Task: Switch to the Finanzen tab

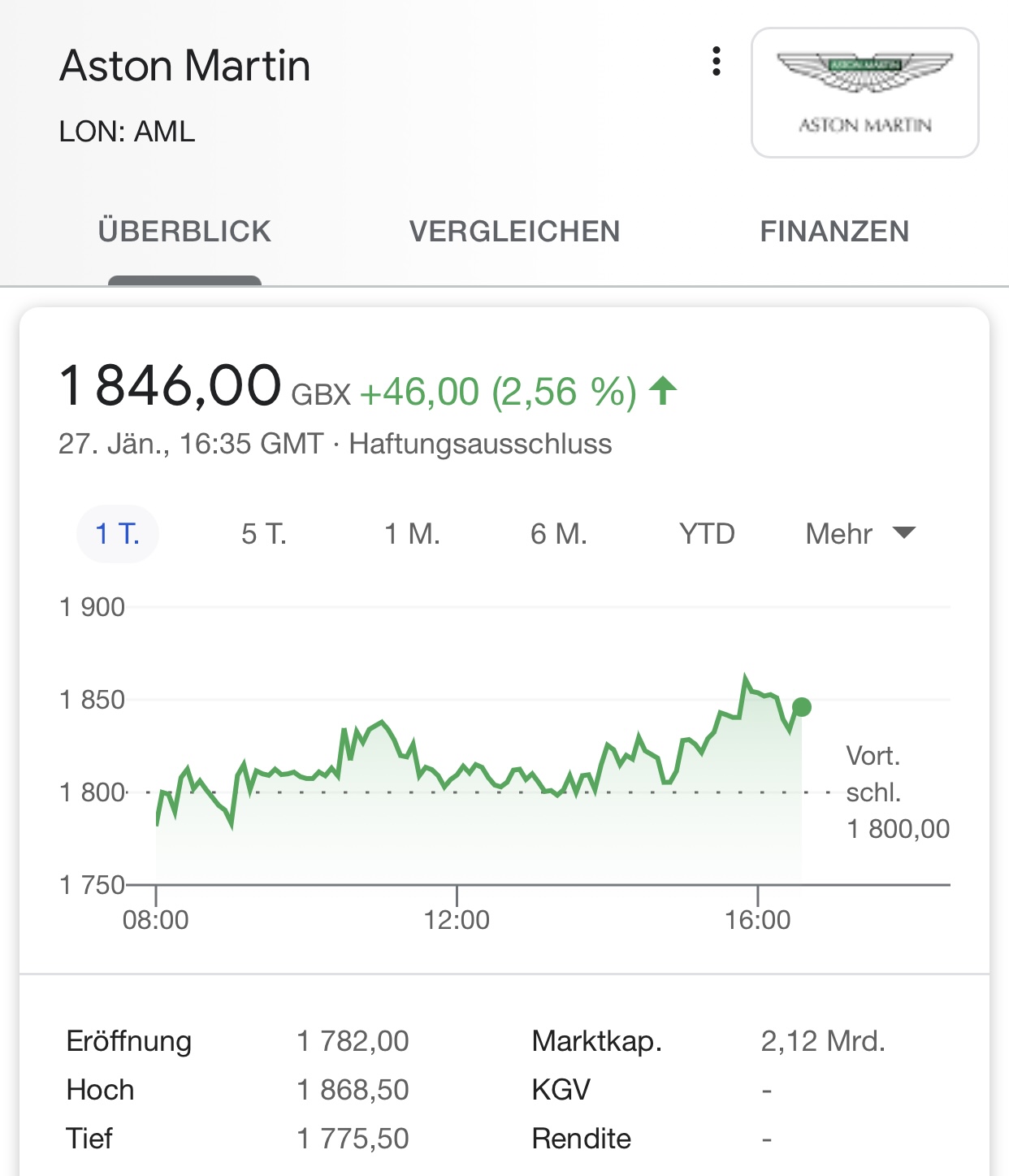Action: [x=834, y=232]
